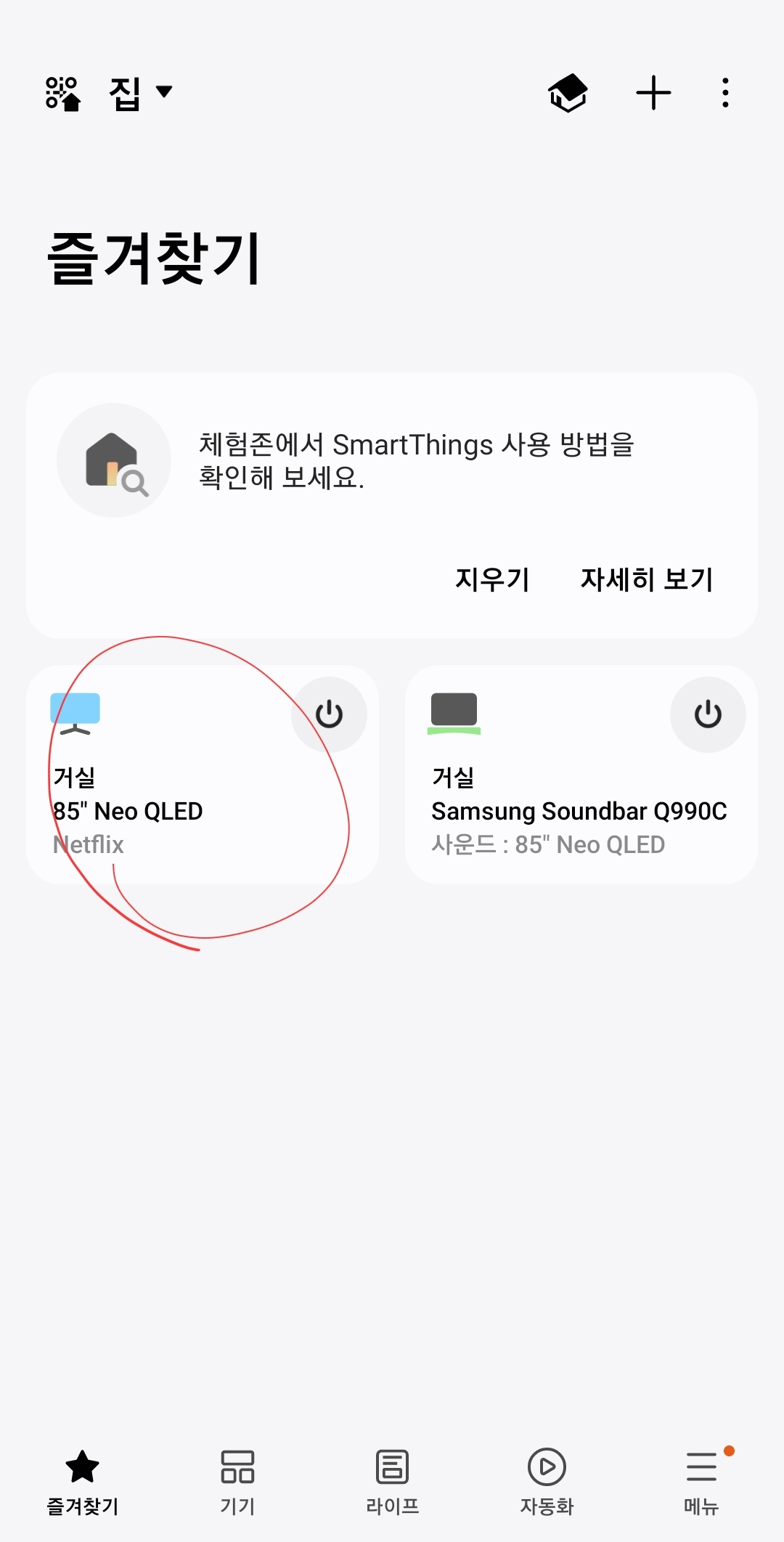Screen dimensions: 784x1542
Task: Toggle power for Samsung Soundbar Q990C
Action: coord(708,714)
